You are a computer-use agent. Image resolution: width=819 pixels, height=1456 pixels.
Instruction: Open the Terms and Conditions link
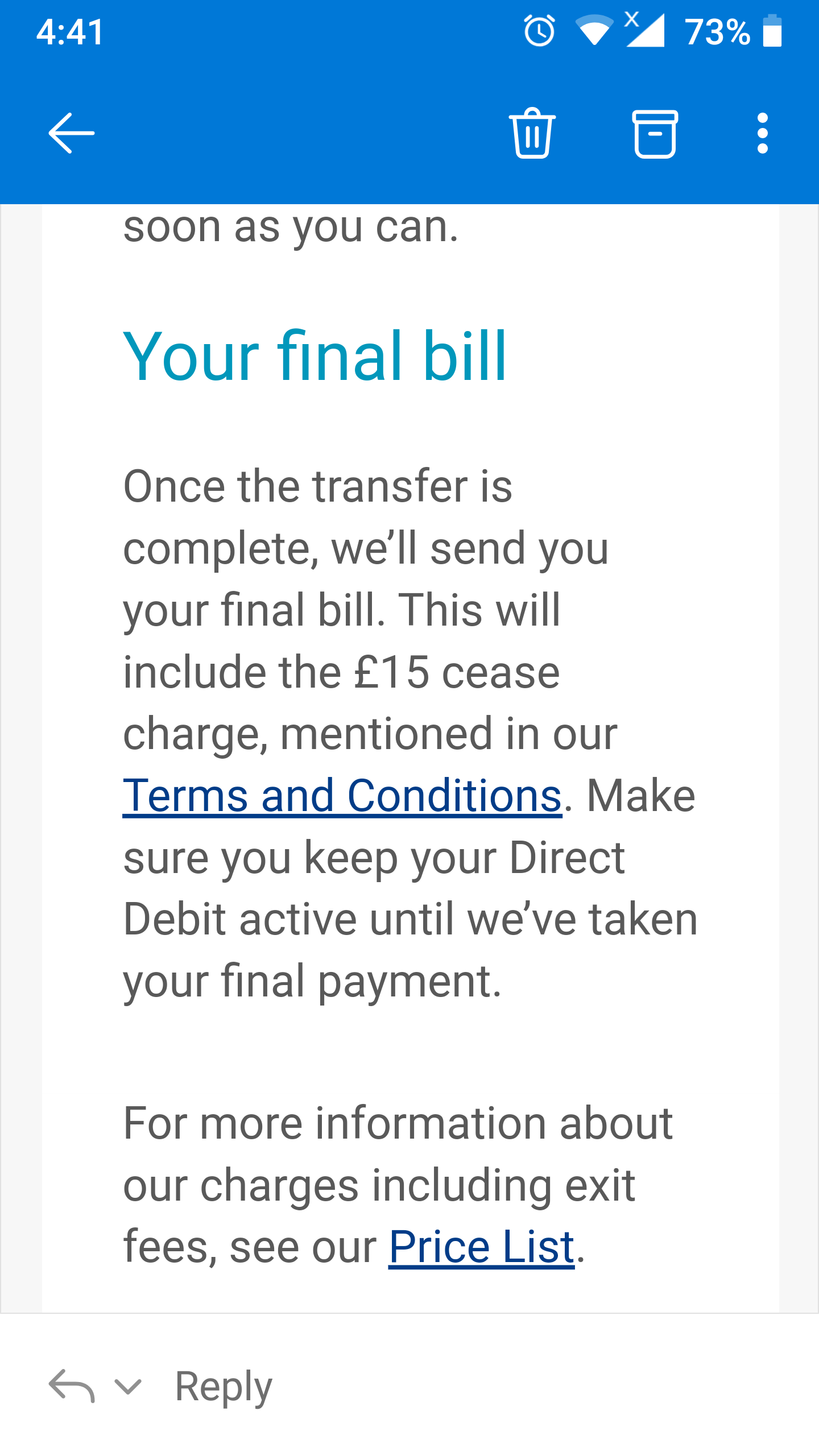click(342, 796)
